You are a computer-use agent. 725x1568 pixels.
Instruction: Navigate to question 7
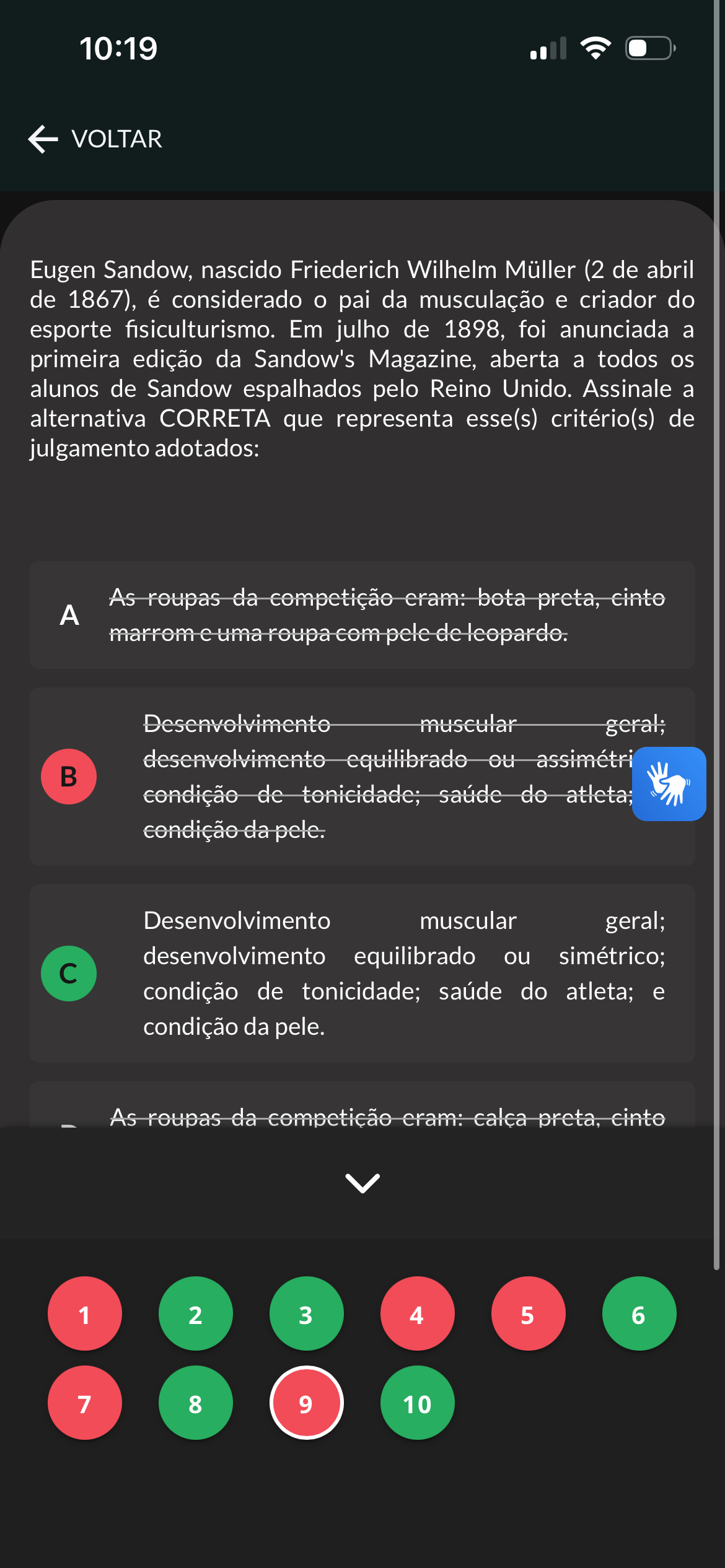(x=85, y=1403)
